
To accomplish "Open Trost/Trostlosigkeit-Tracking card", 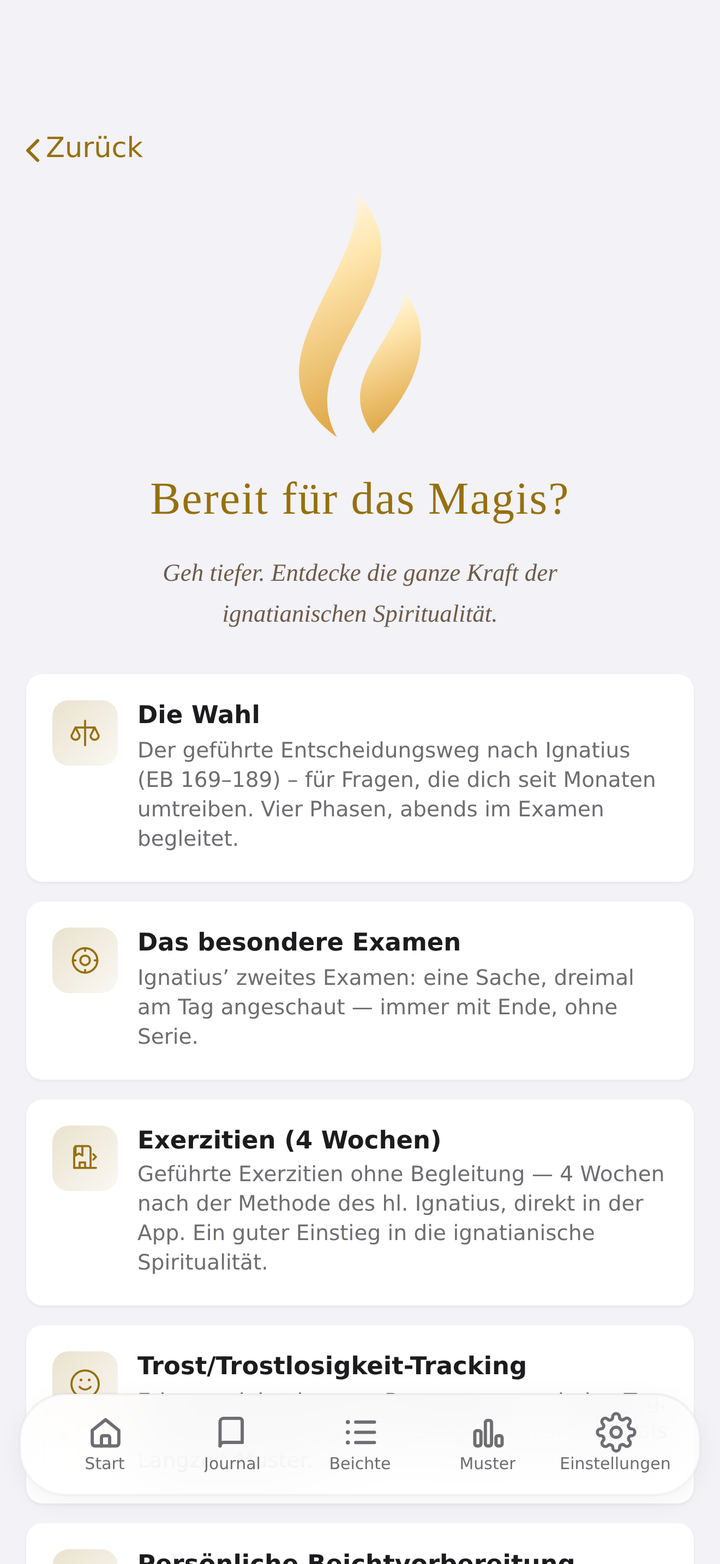I will tap(360, 1365).
